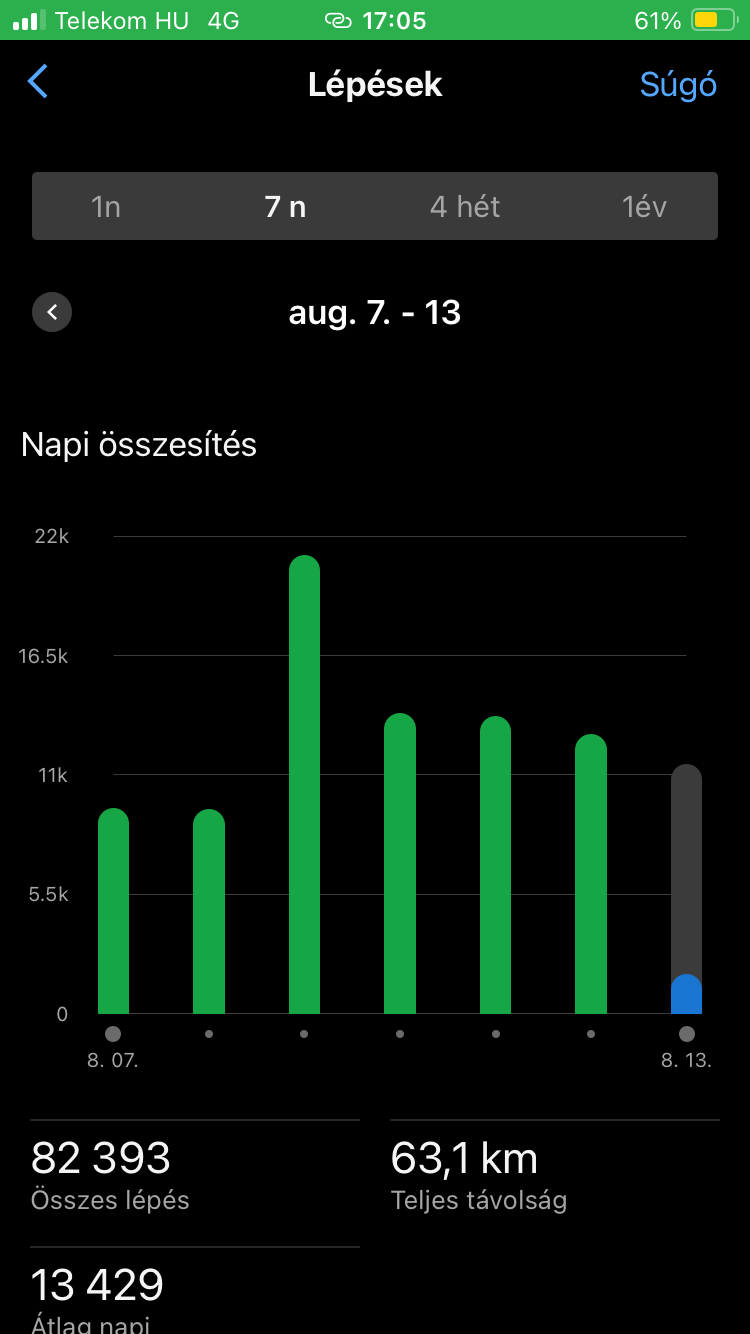Open the Súgó help link

pos(678,85)
